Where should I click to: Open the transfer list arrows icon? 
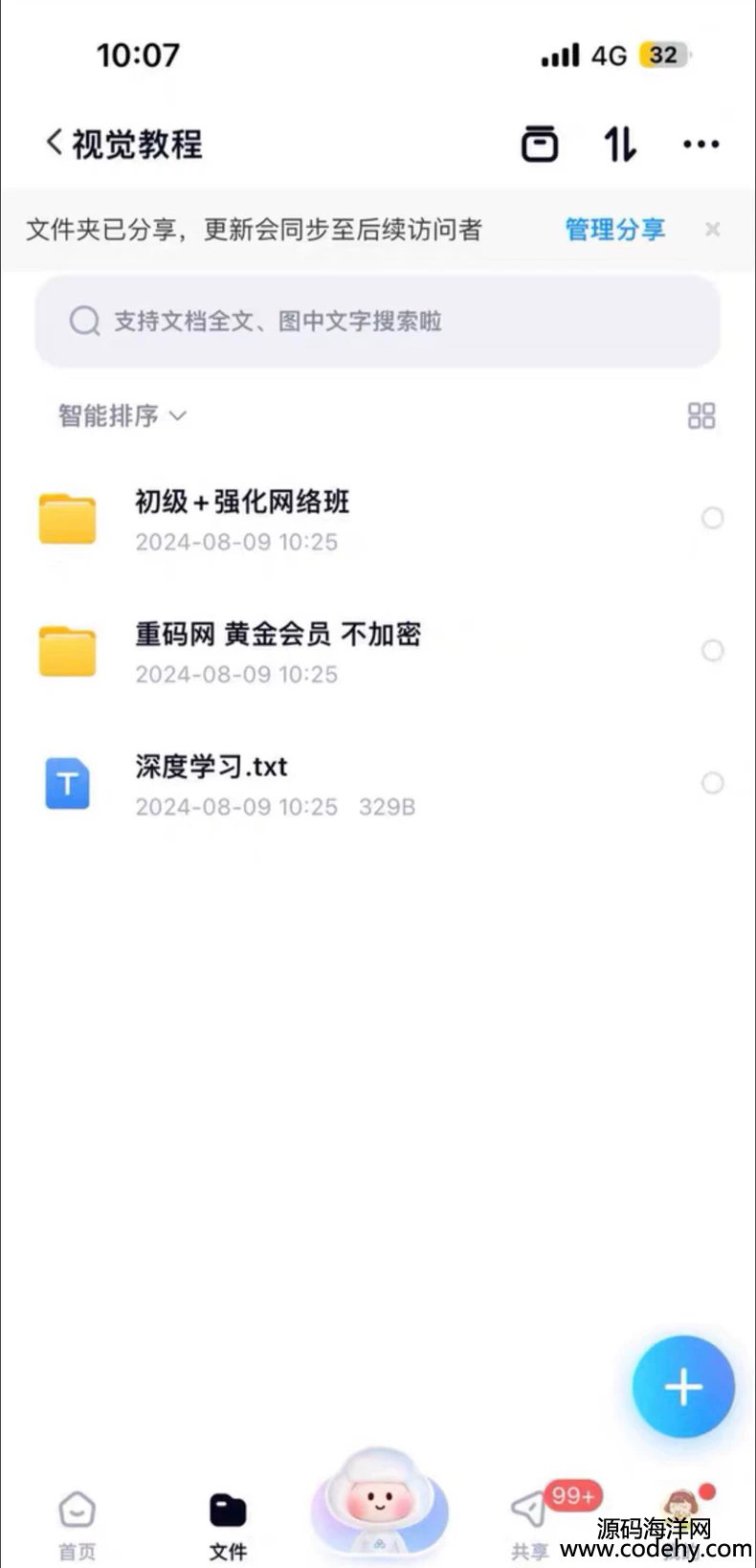[x=619, y=145]
